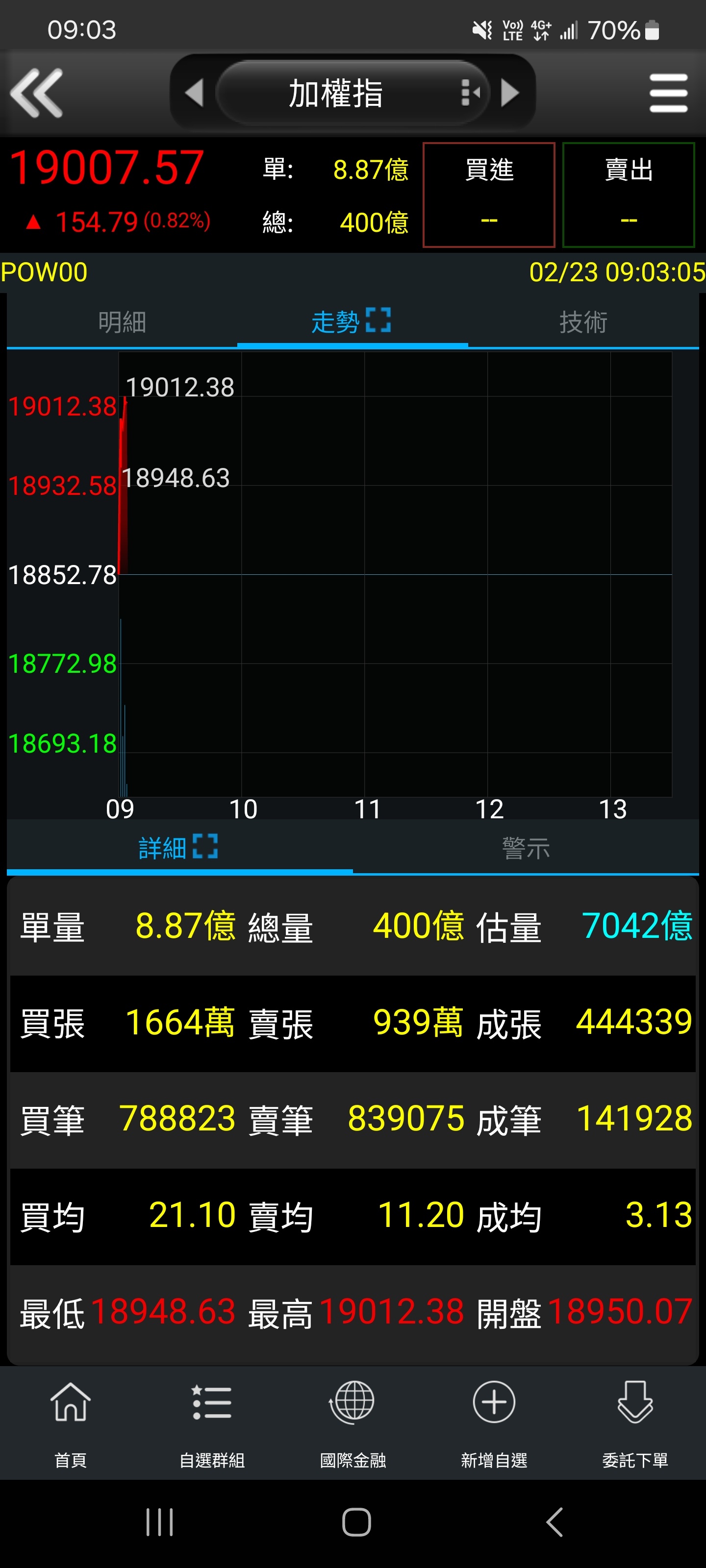Screen dimensions: 706x1568
Task: Switch to the 技術 technical tab
Action: coord(583,321)
